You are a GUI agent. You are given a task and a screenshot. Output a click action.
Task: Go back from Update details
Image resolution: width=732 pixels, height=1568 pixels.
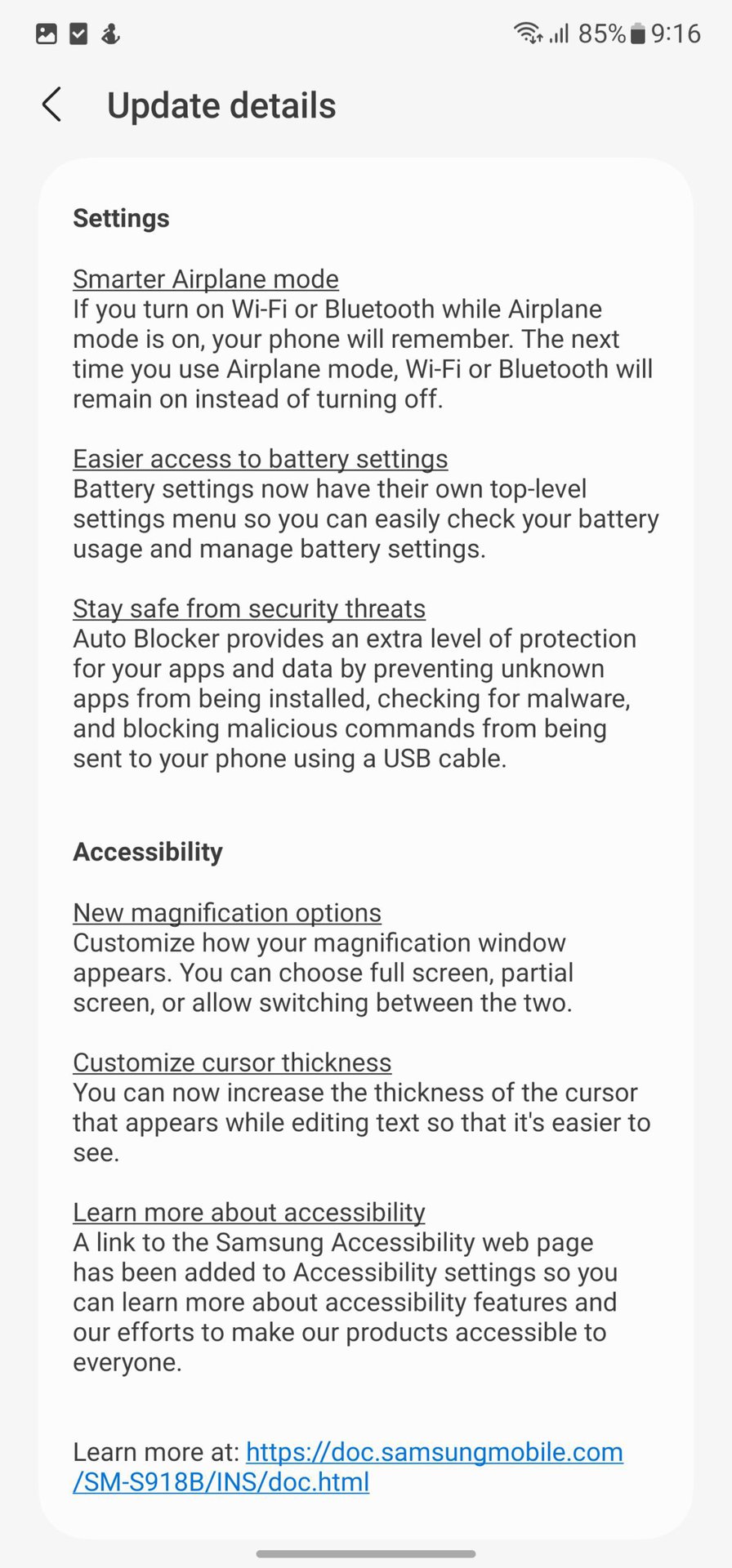(x=51, y=105)
